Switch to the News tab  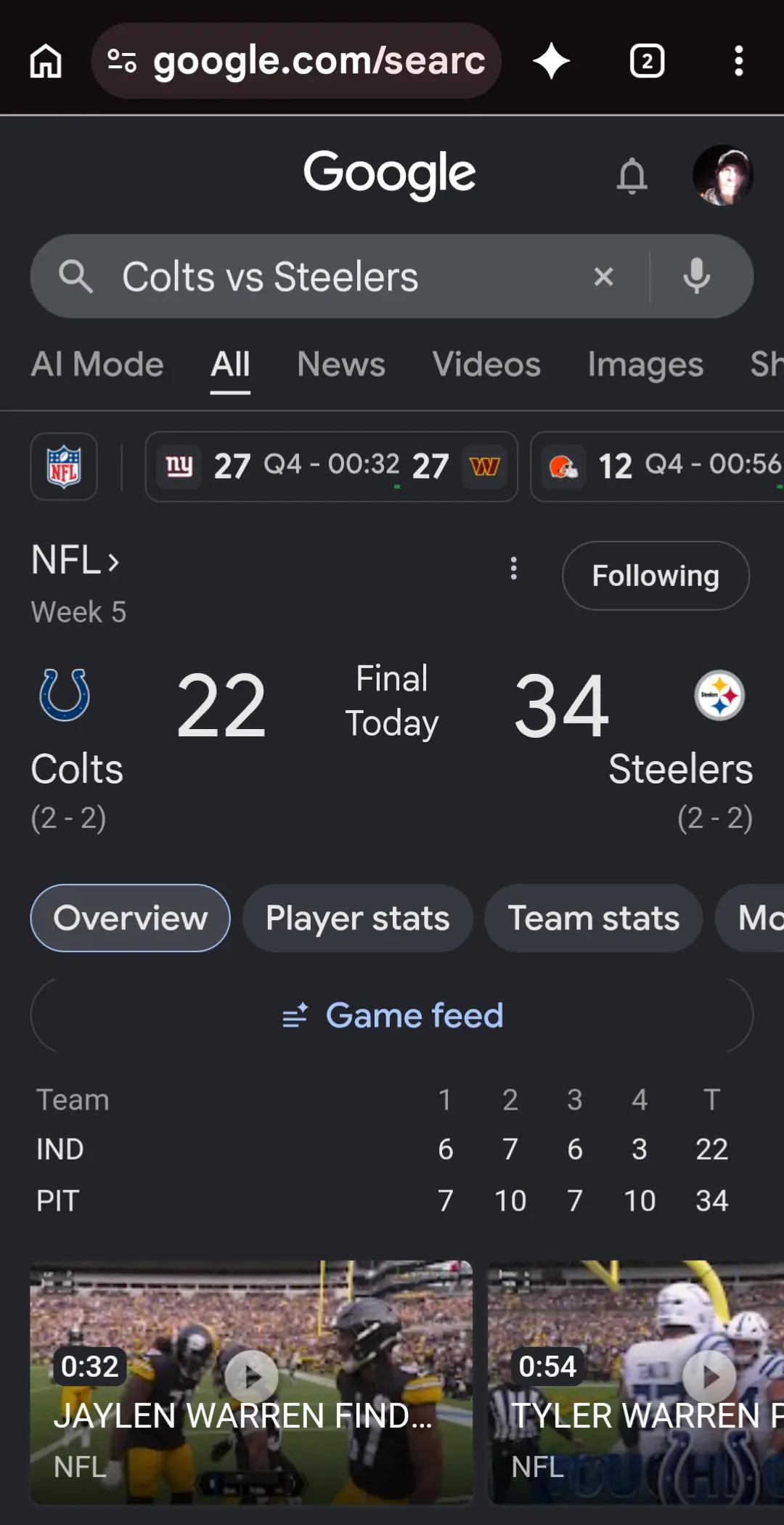click(x=341, y=365)
